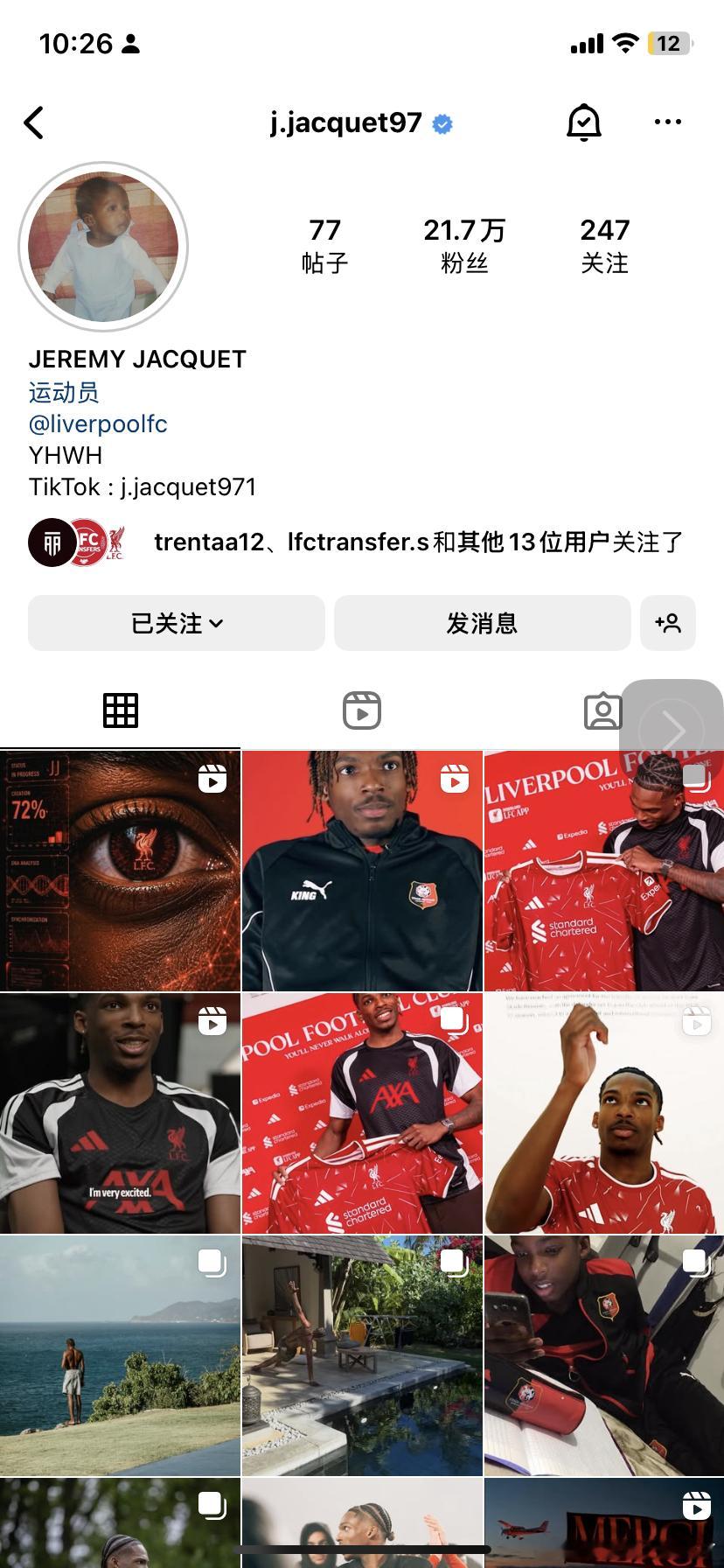Open the reel with black Puma jacket

coord(362,871)
